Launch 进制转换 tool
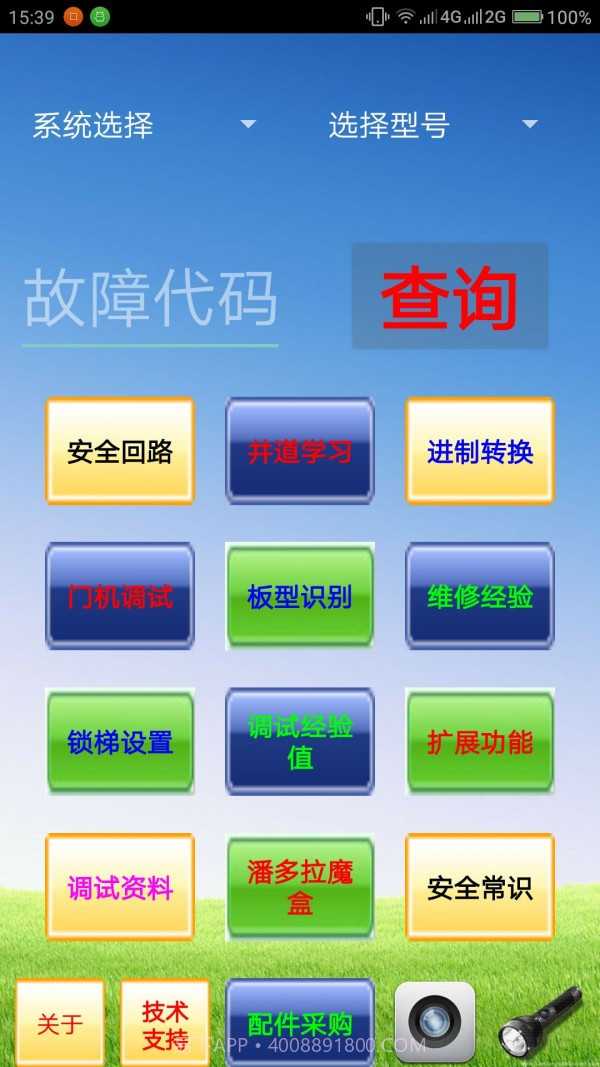This screenshot has width=600, height=1067. [x=480, y=451]
